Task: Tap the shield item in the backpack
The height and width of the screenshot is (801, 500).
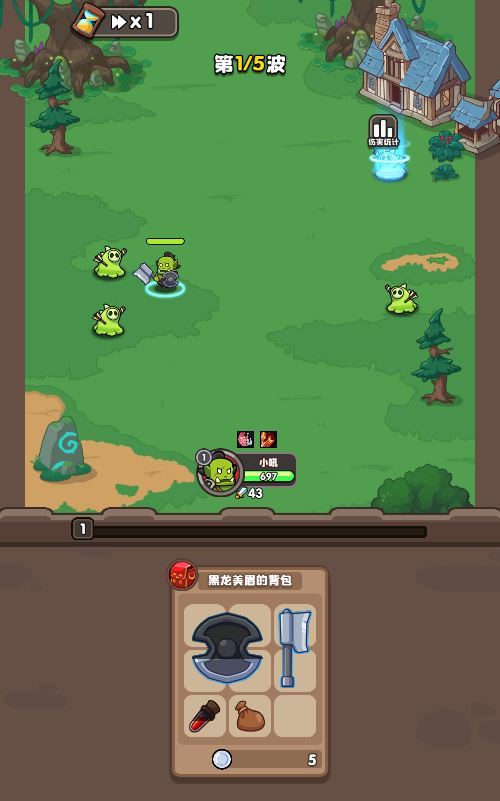Action: click(227, 647)
